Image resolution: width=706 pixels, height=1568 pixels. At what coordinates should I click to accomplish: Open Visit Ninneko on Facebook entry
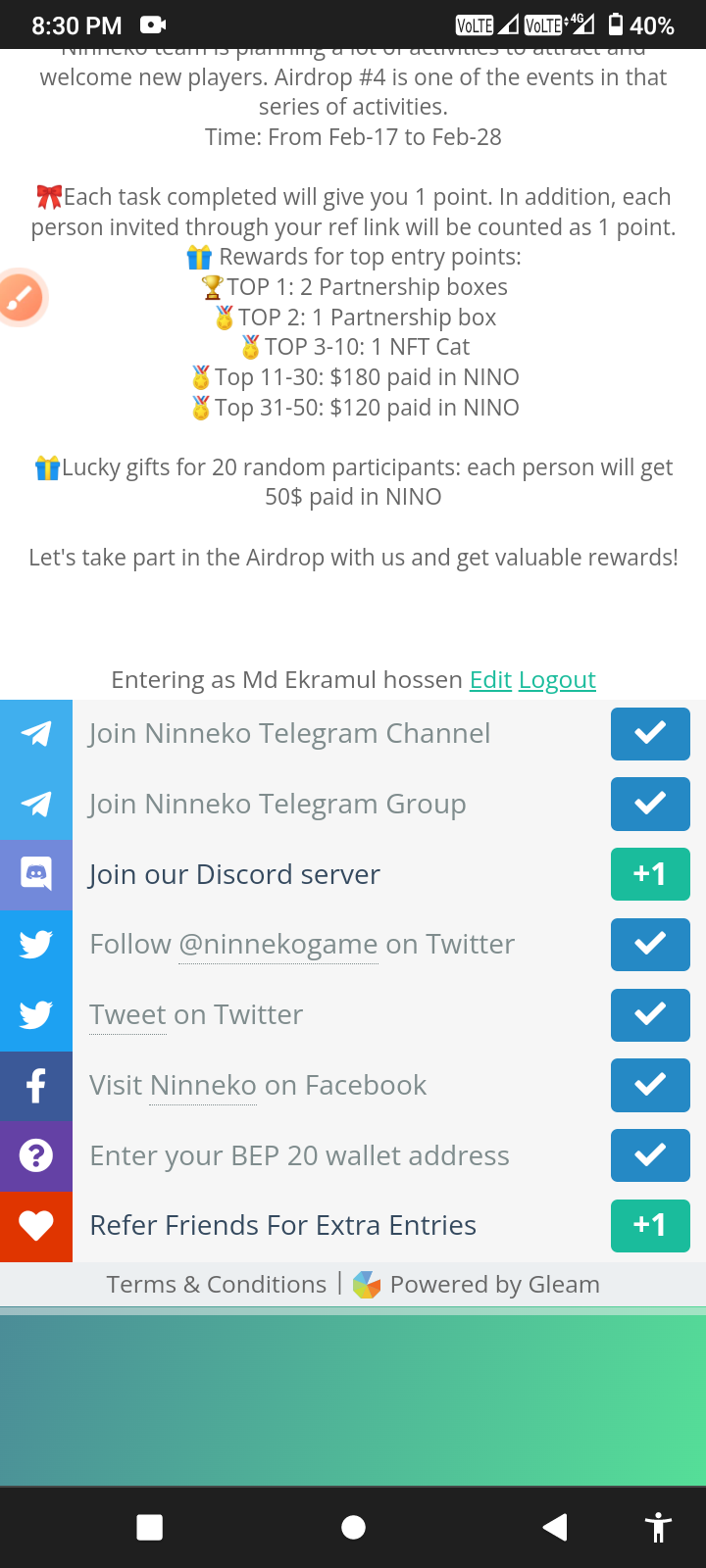pos(258,1085)
